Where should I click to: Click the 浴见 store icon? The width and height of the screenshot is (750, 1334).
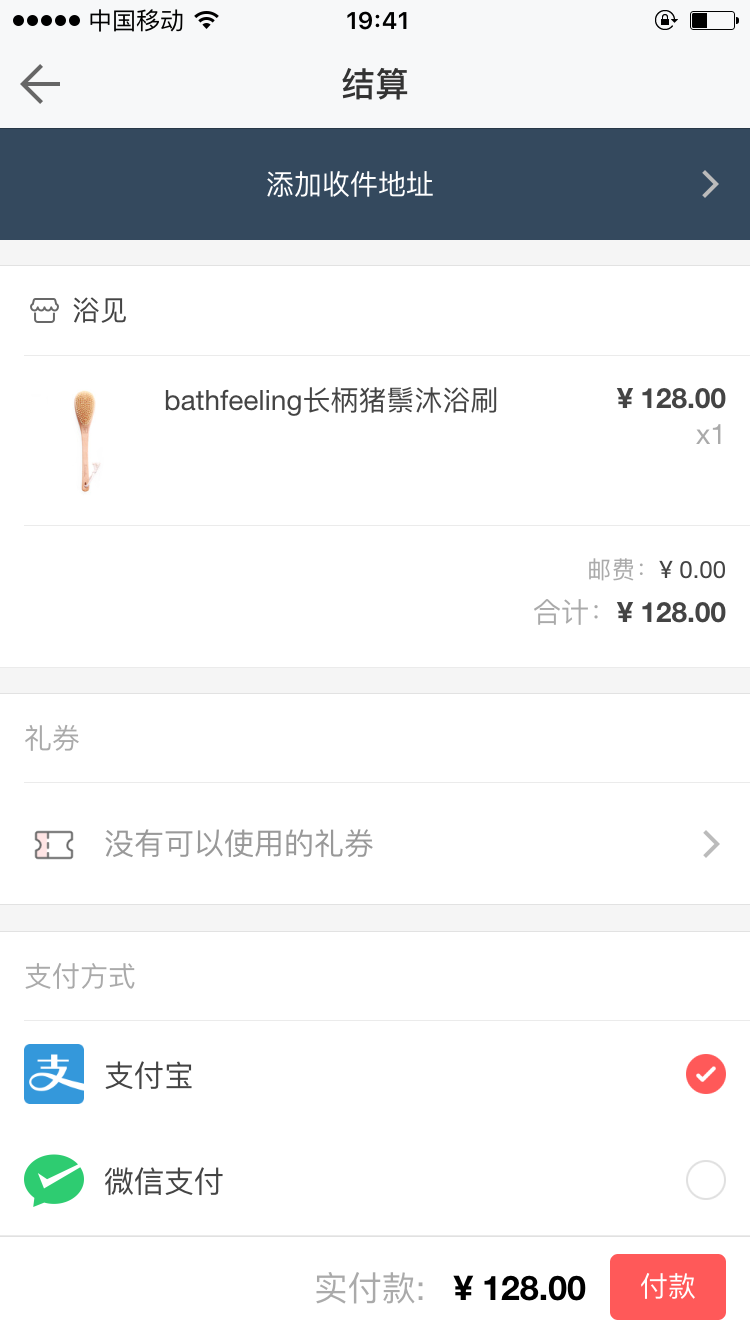pyautogui.click(x=44, y=310)
